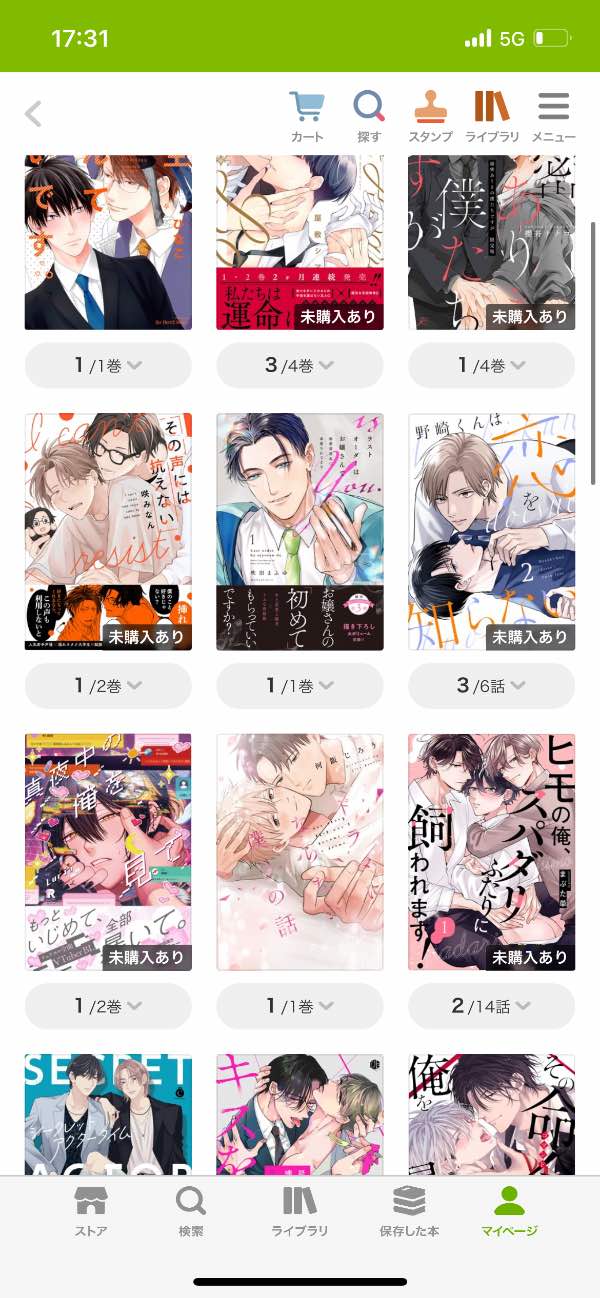This screenshot has height=1298, width=600.
Task: Switch to the 検索 tab
Action: coord(190,1211)
